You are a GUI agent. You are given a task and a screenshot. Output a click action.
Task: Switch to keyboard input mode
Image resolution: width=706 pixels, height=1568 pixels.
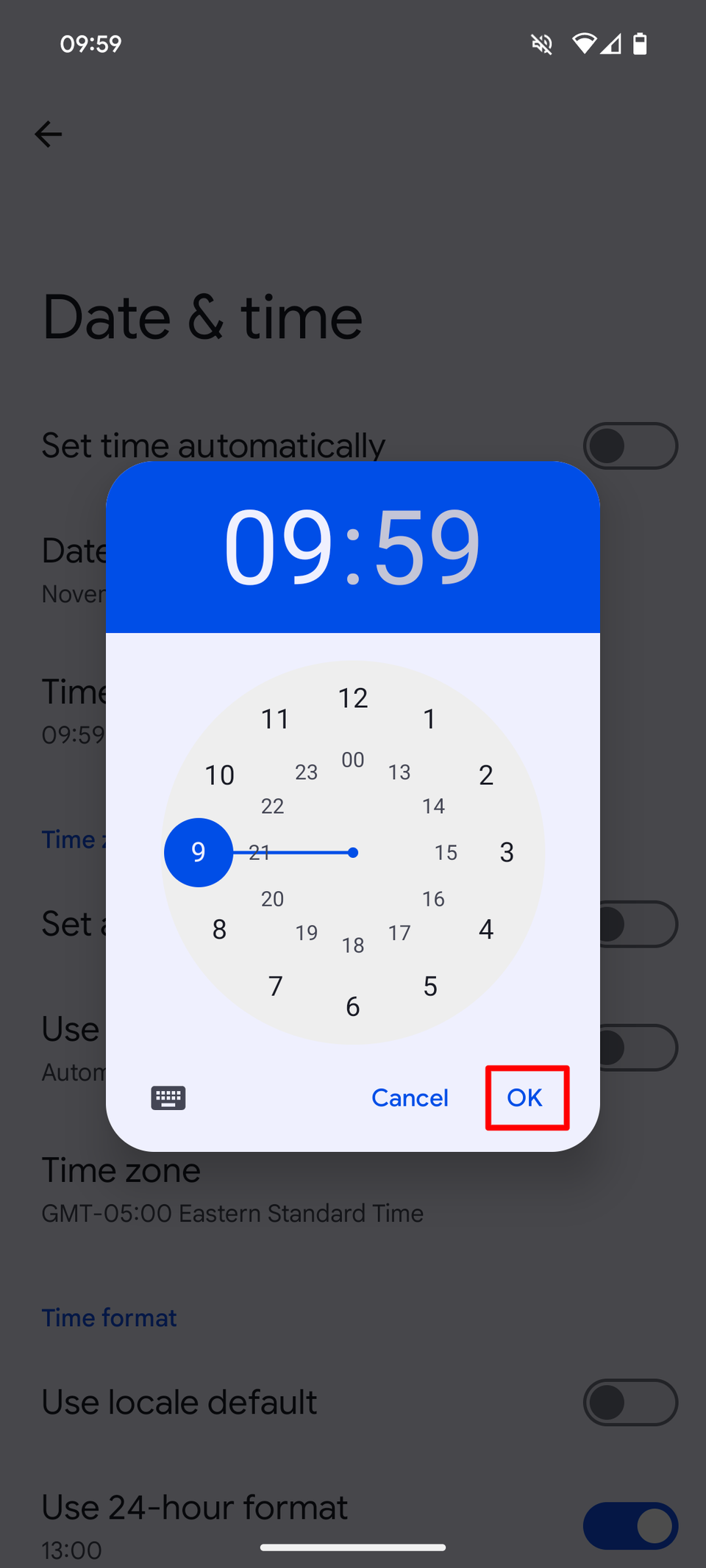click(x=168, y=1098)
